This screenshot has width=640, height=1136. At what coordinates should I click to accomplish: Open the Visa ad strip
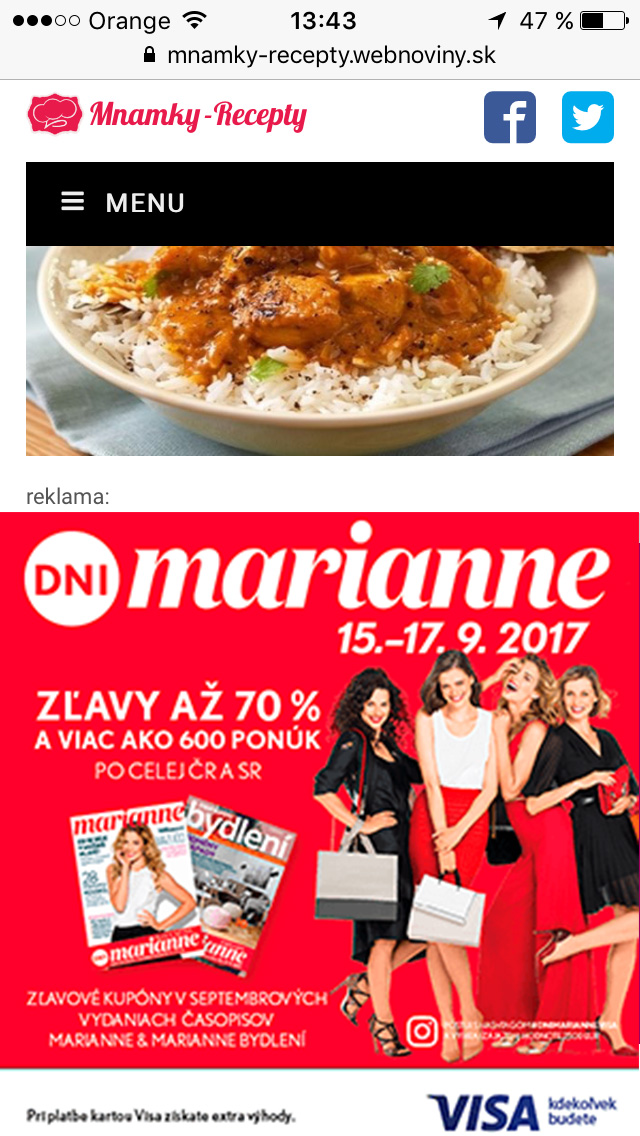pyautogui.click(x=320, y=1103)
